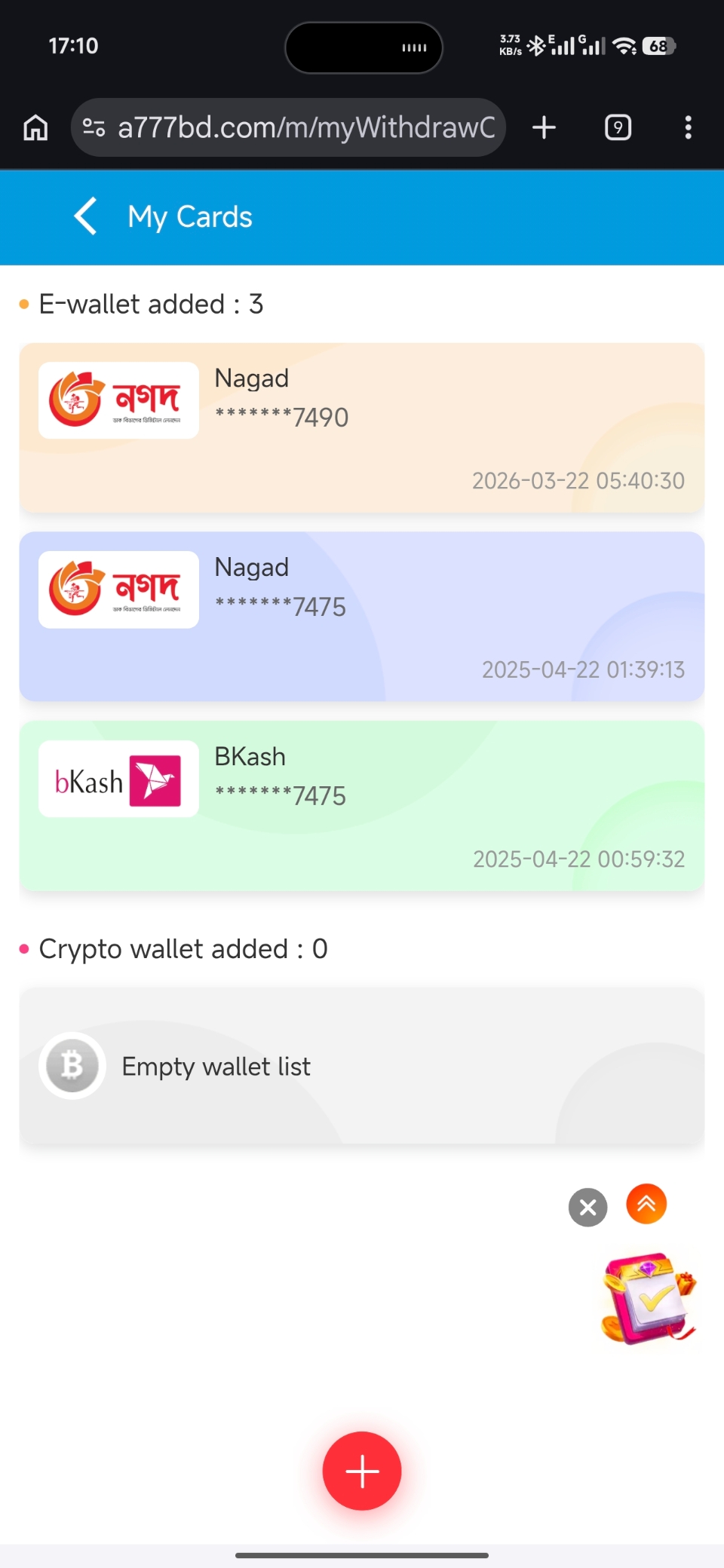Show the open tabs switcher
This screenshot has height=1568, width=724.
[618, 127]
